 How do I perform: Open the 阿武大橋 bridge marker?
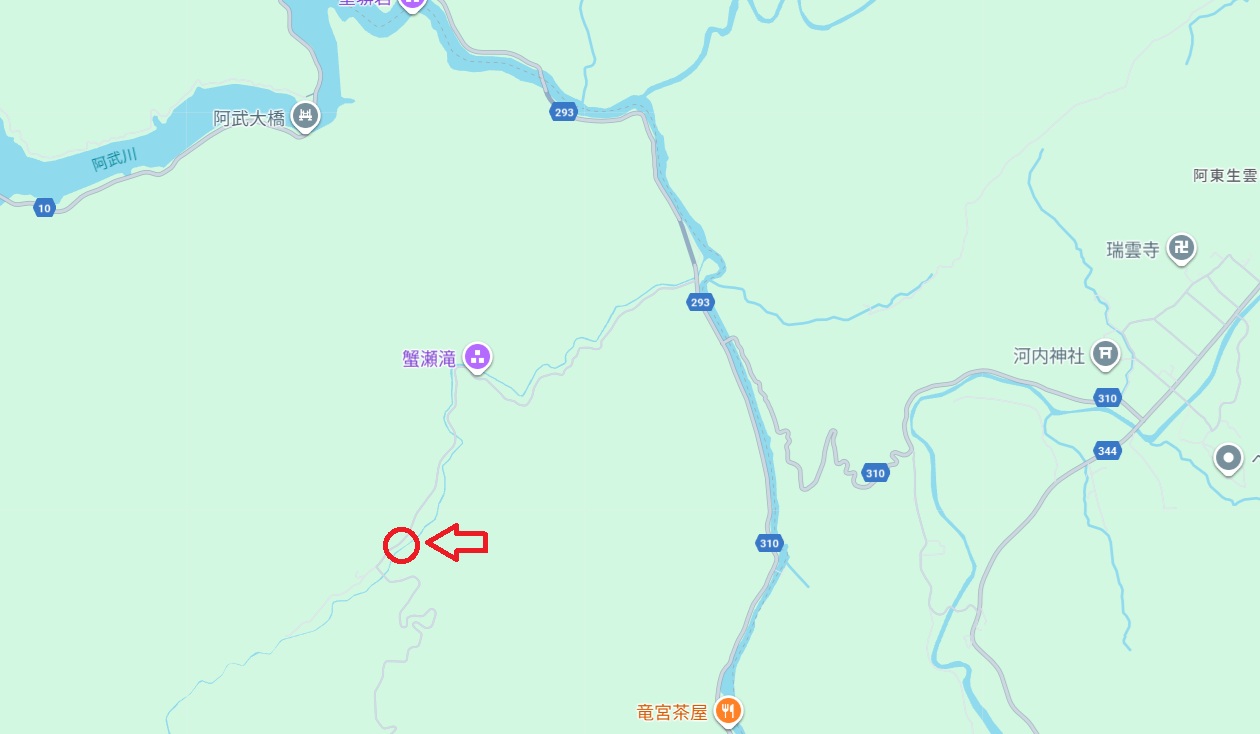(x=306, y=117)
